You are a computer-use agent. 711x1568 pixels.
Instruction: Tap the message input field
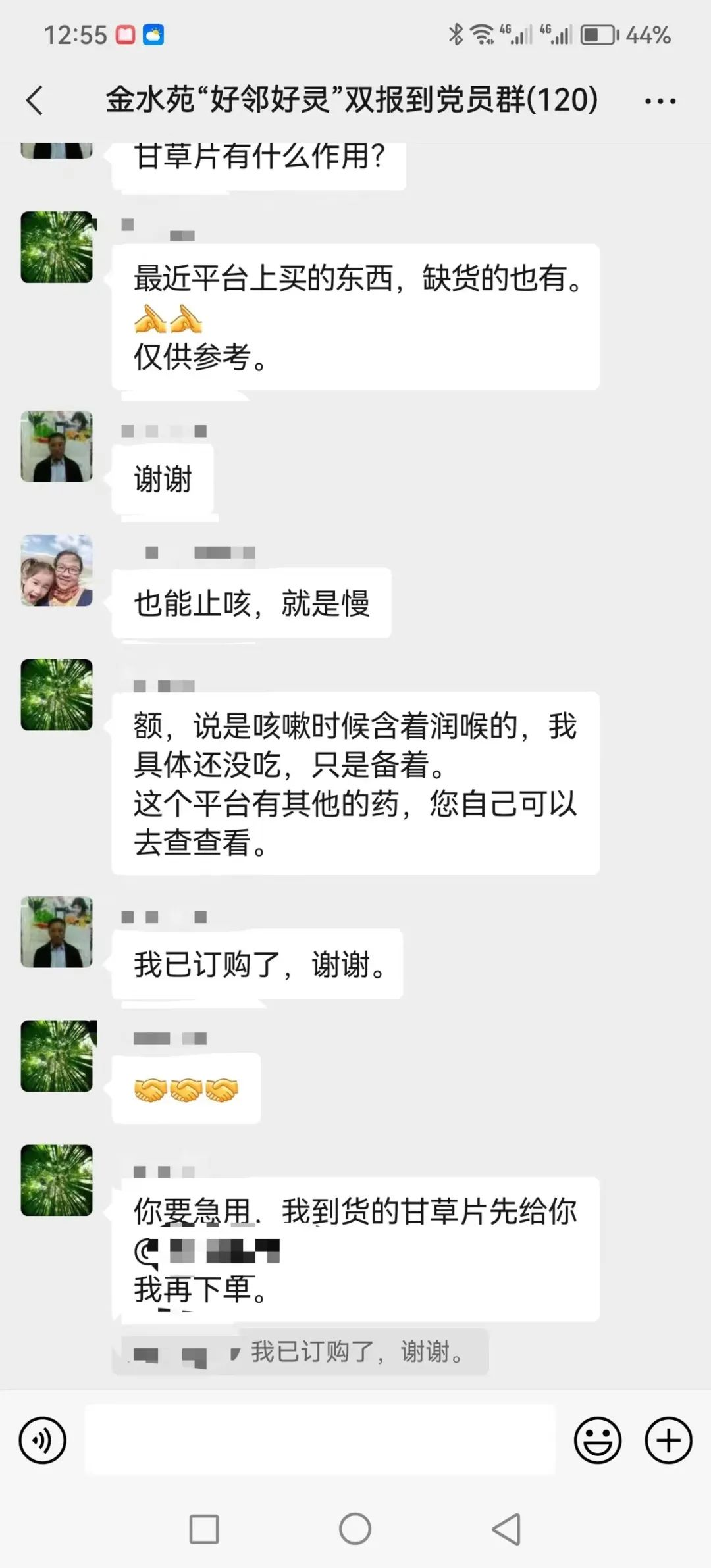[320, 1440]
